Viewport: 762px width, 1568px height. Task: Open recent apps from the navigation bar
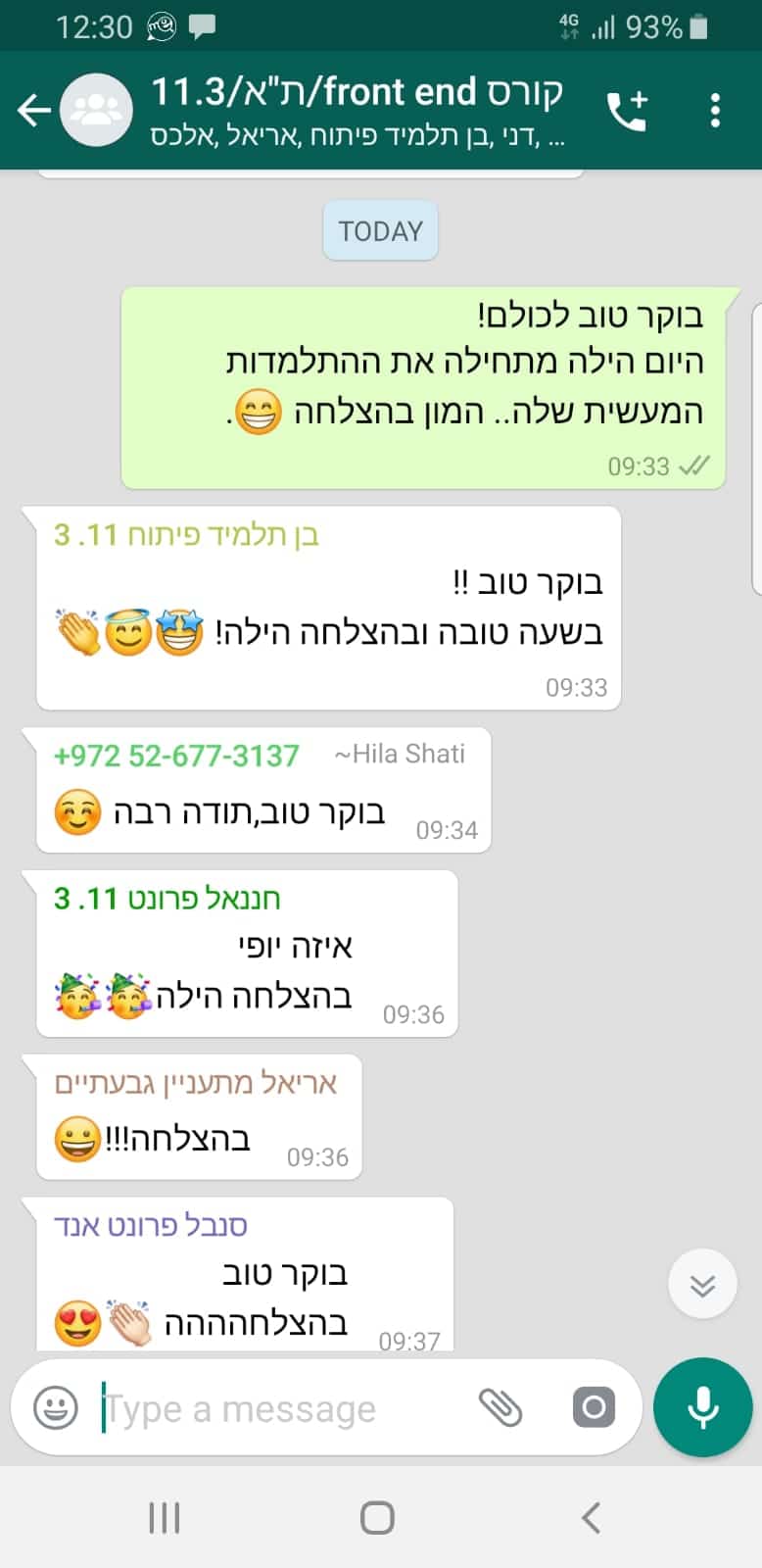[164, 1518]
